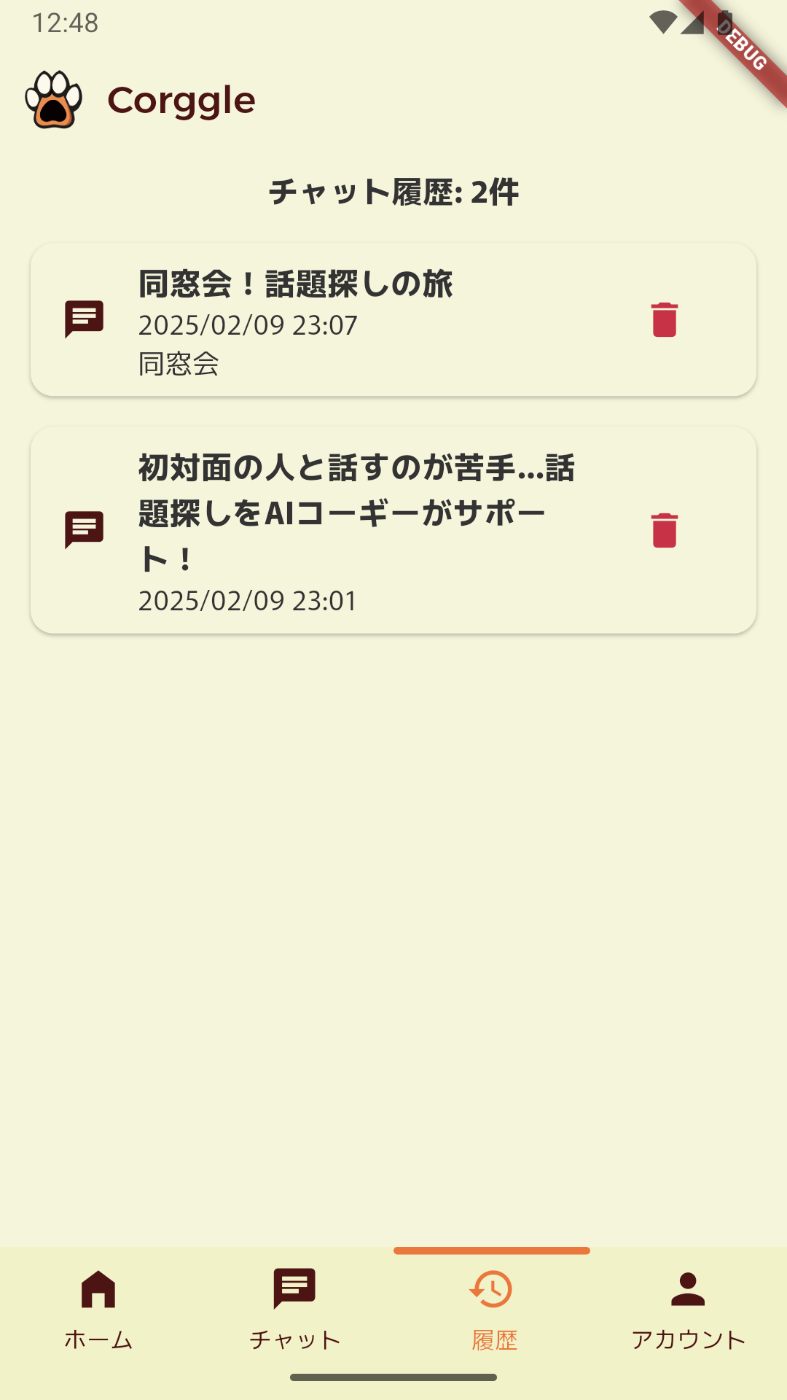Screen dimensions: 787x1400
Task: Go to the ホーム tab
Action: point(98,1310)
